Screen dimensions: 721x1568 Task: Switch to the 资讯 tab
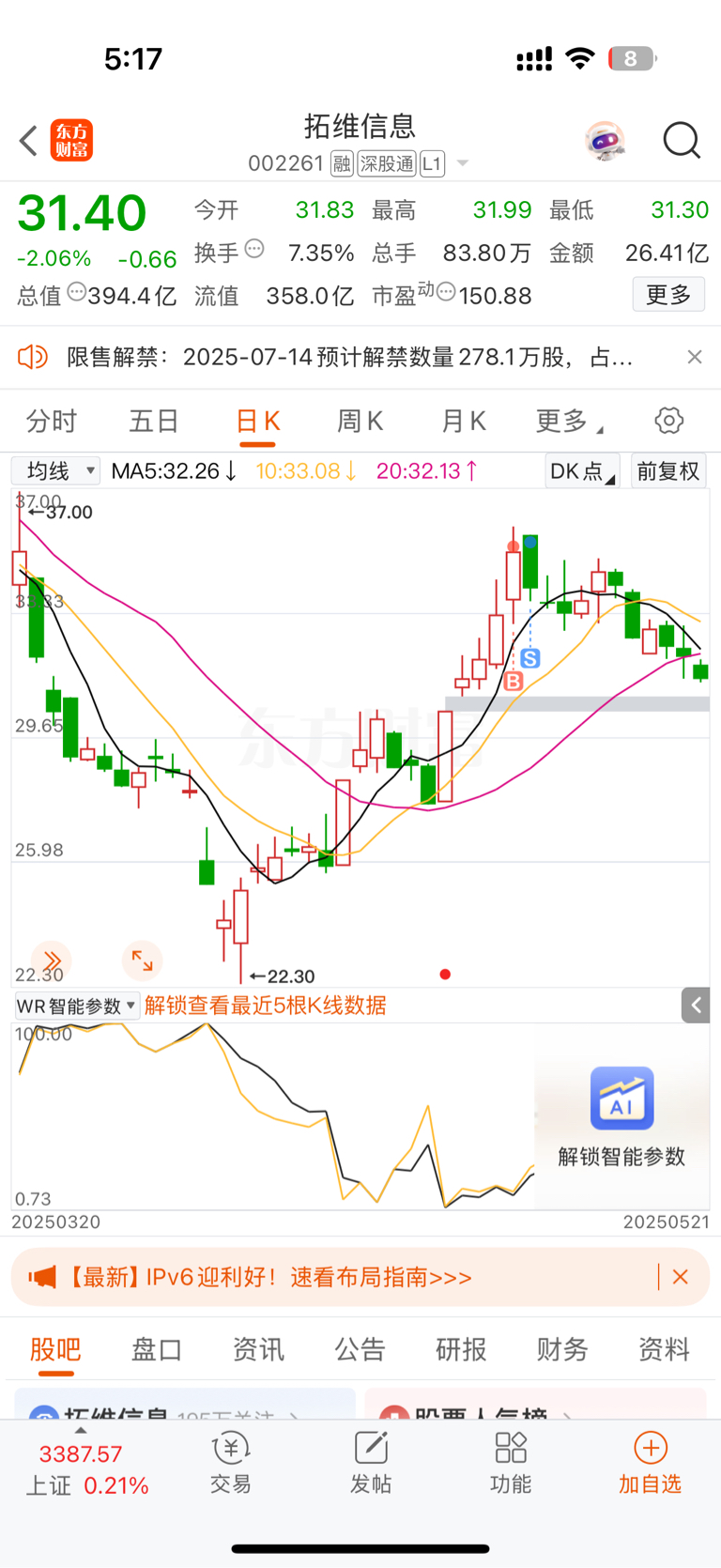coord(258,1349)
